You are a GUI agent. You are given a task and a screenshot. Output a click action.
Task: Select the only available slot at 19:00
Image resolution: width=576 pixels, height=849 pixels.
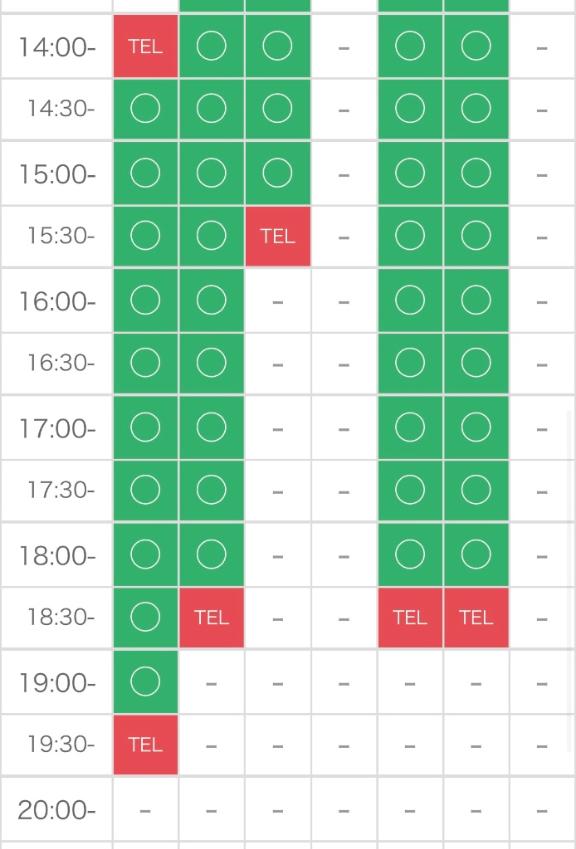pyautogui.click(x=146, y=681)
